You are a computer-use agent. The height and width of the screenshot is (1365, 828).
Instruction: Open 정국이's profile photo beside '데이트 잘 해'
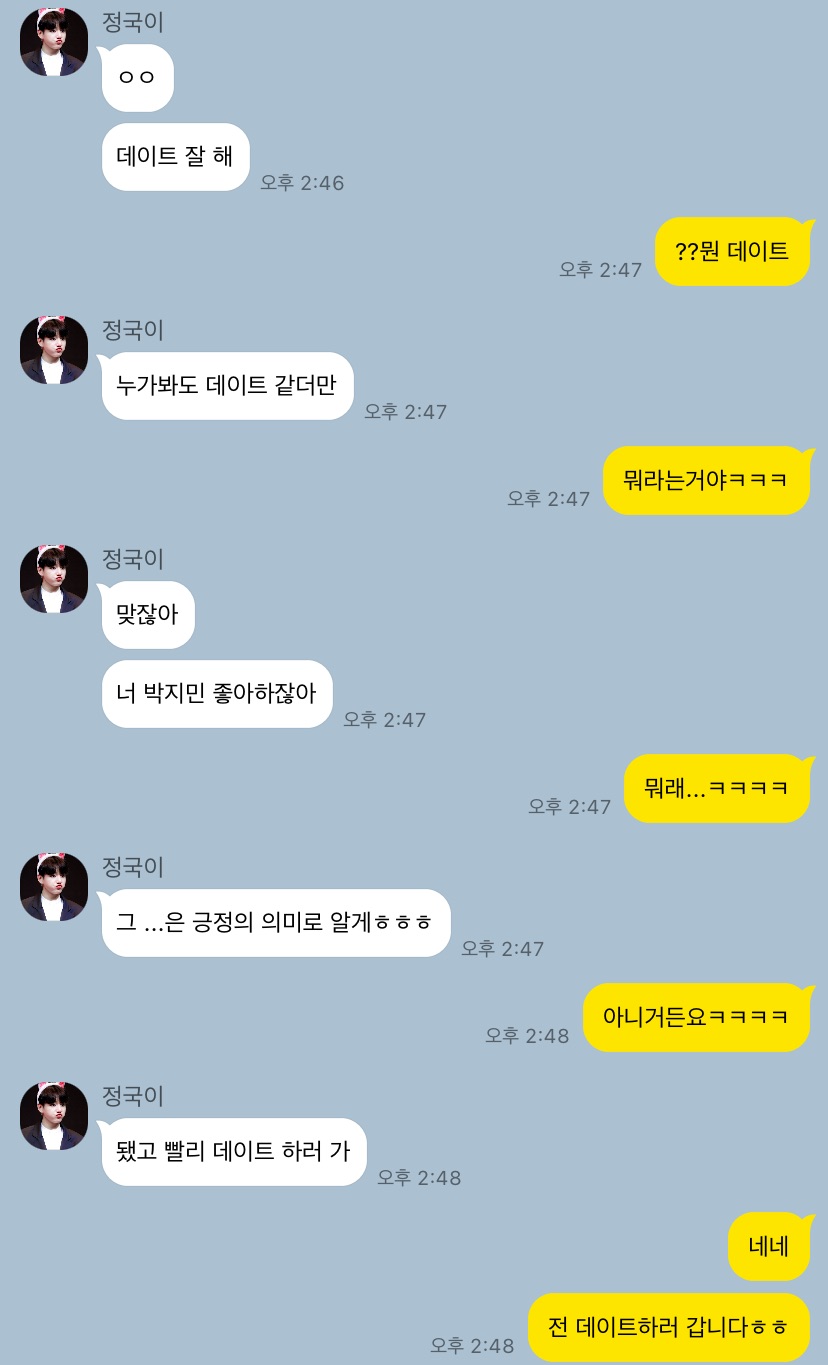(54, 42)
